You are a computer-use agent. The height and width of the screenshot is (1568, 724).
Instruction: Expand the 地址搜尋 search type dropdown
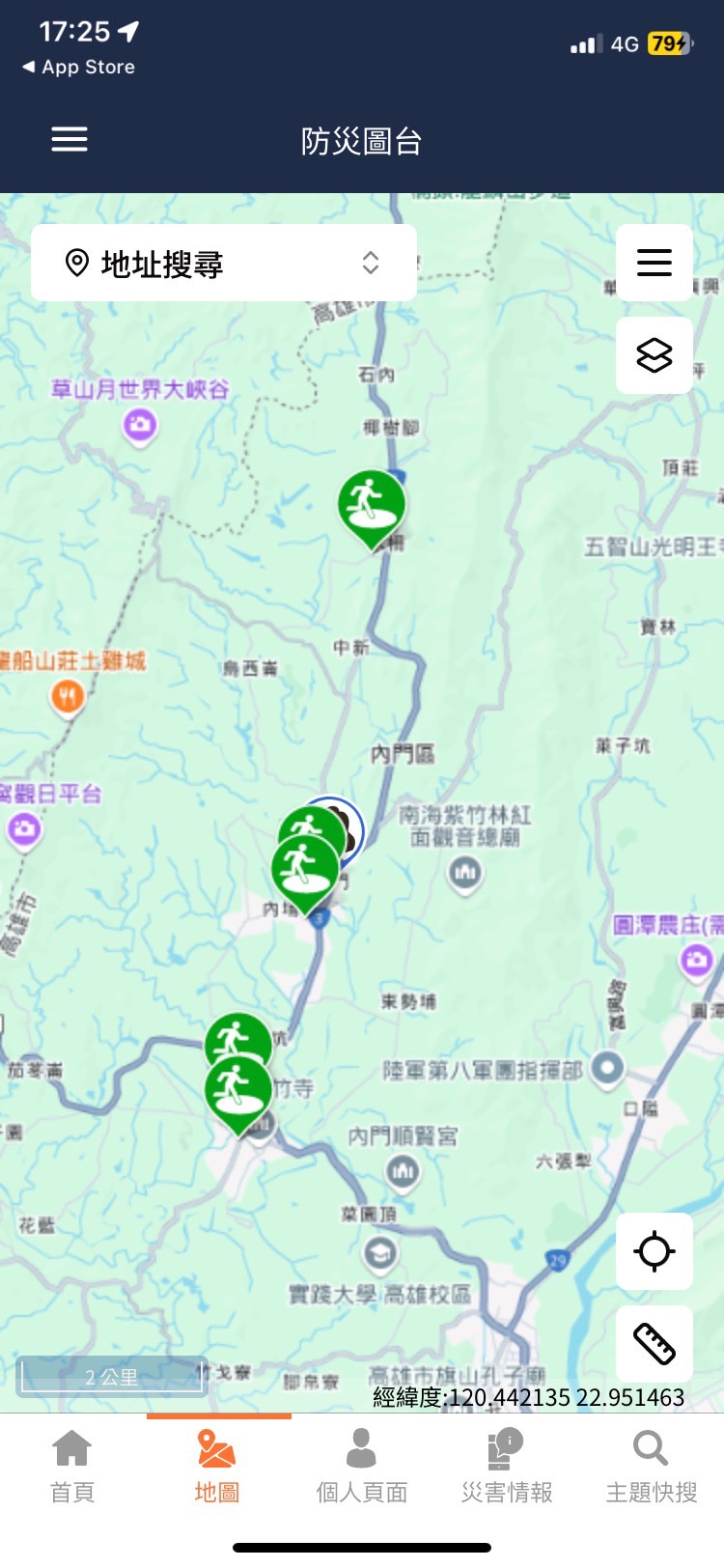coord(224,263)
